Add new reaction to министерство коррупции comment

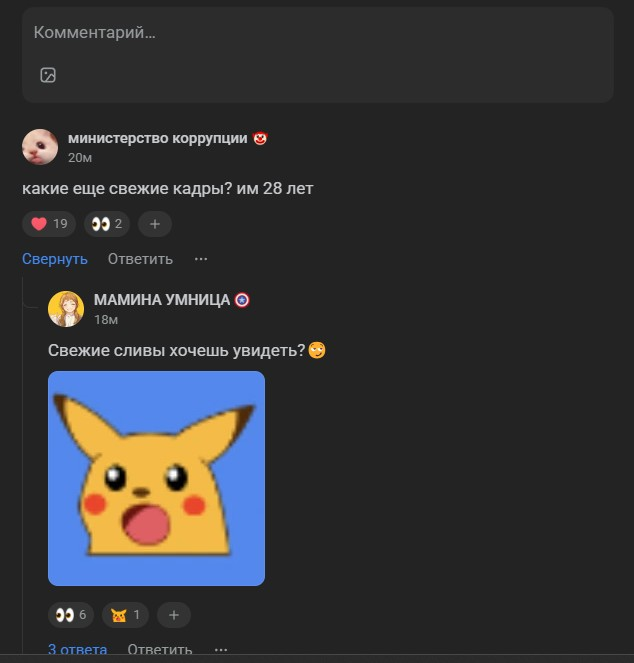[154, 224]
